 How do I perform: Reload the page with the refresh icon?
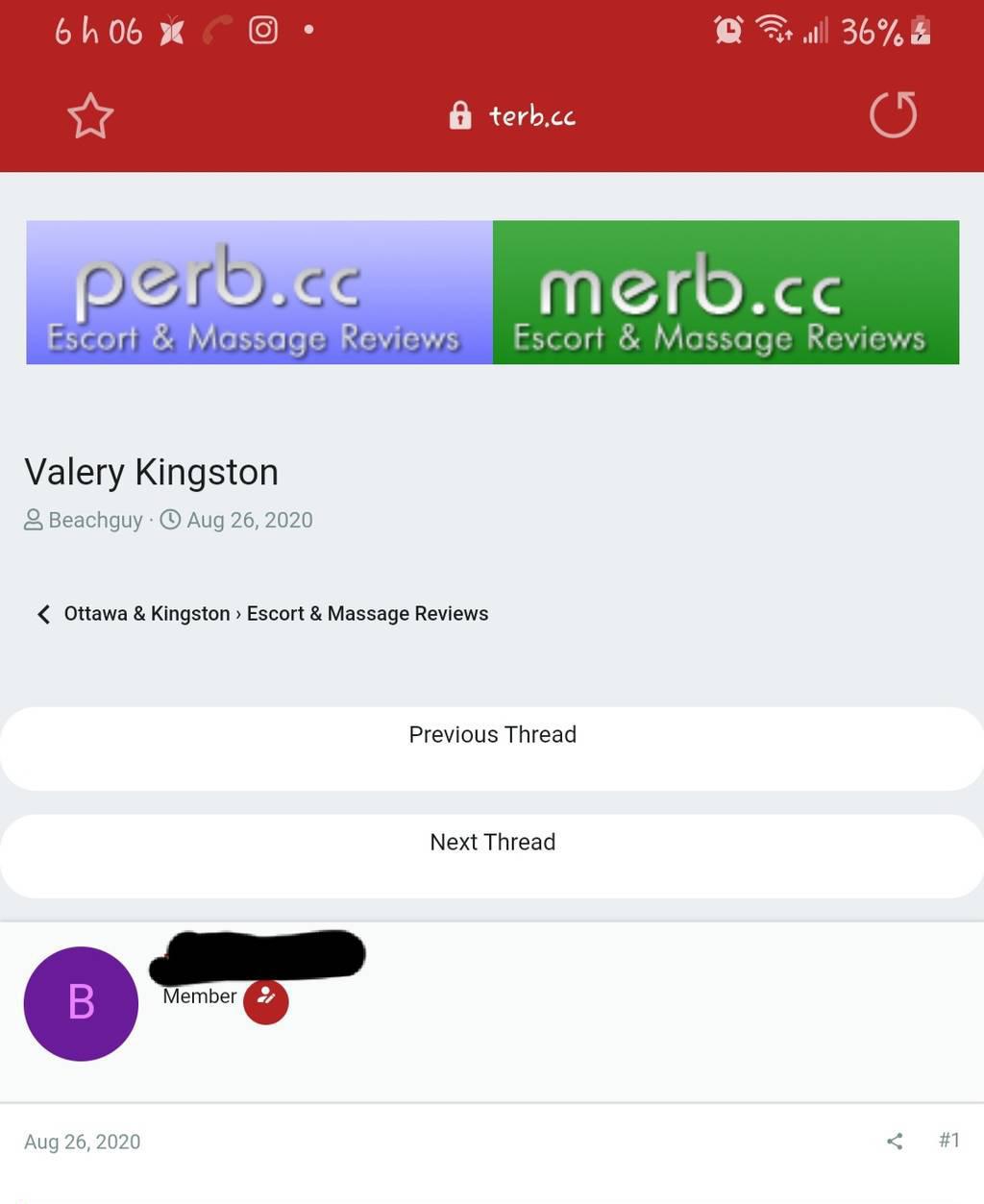893,115
